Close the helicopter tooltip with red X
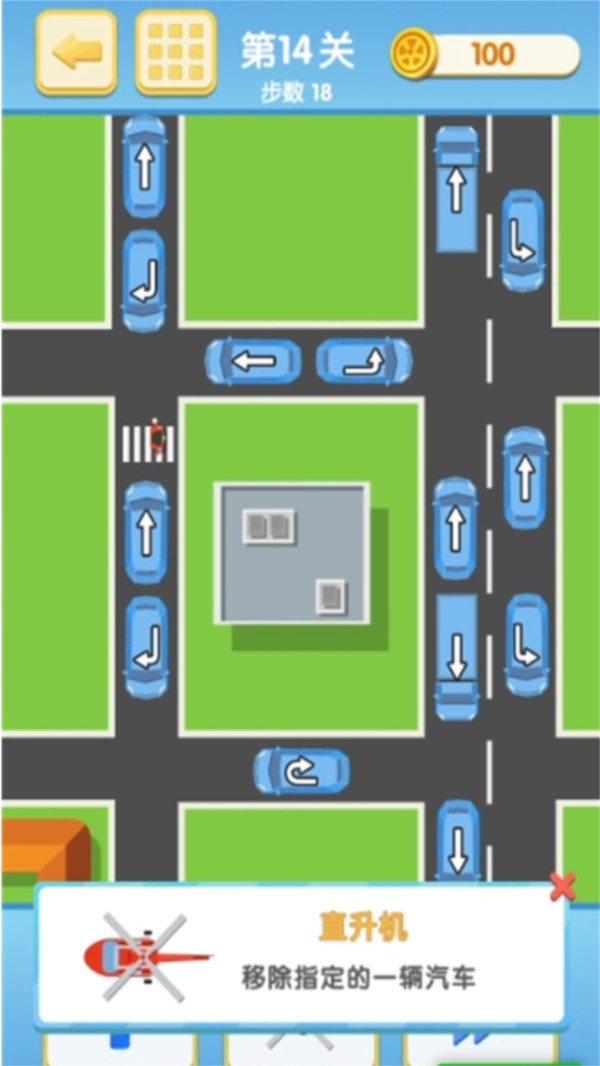The image size is (600, 1066). coord(563,886)
